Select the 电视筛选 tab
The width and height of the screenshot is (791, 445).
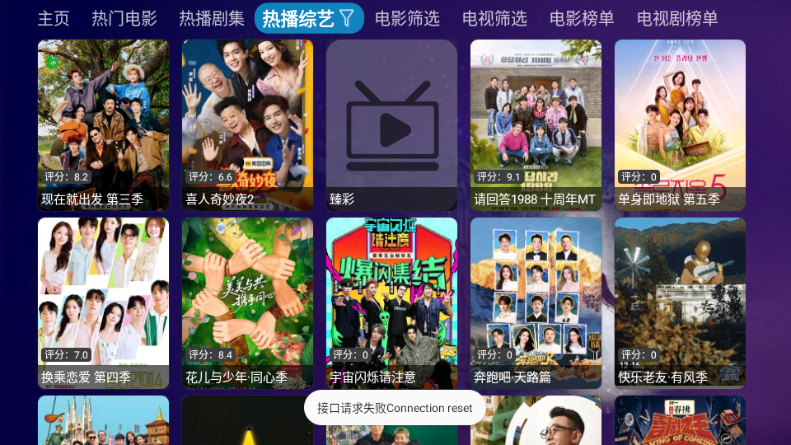(494, 18)
